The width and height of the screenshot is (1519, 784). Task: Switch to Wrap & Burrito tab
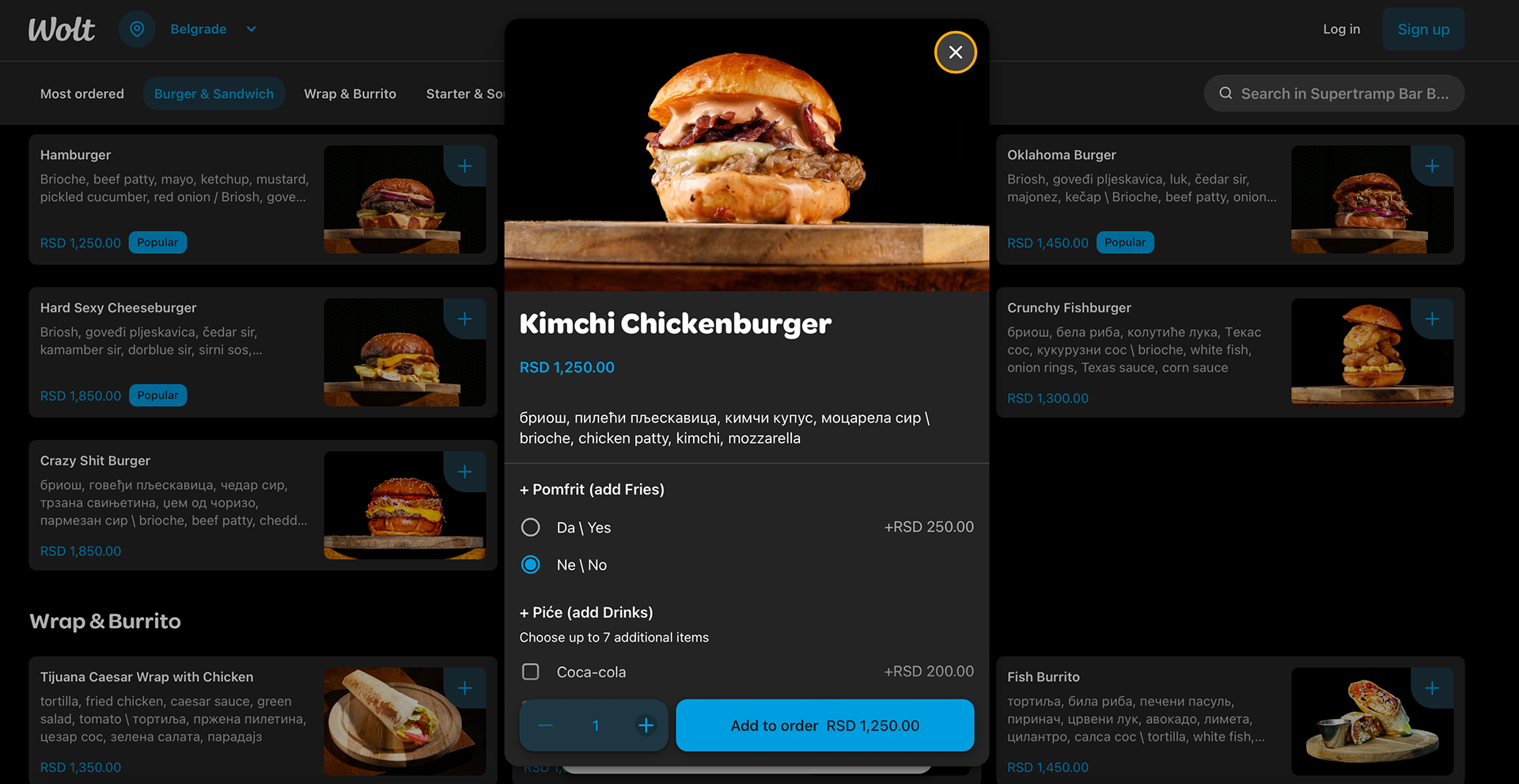coord(350,93)
